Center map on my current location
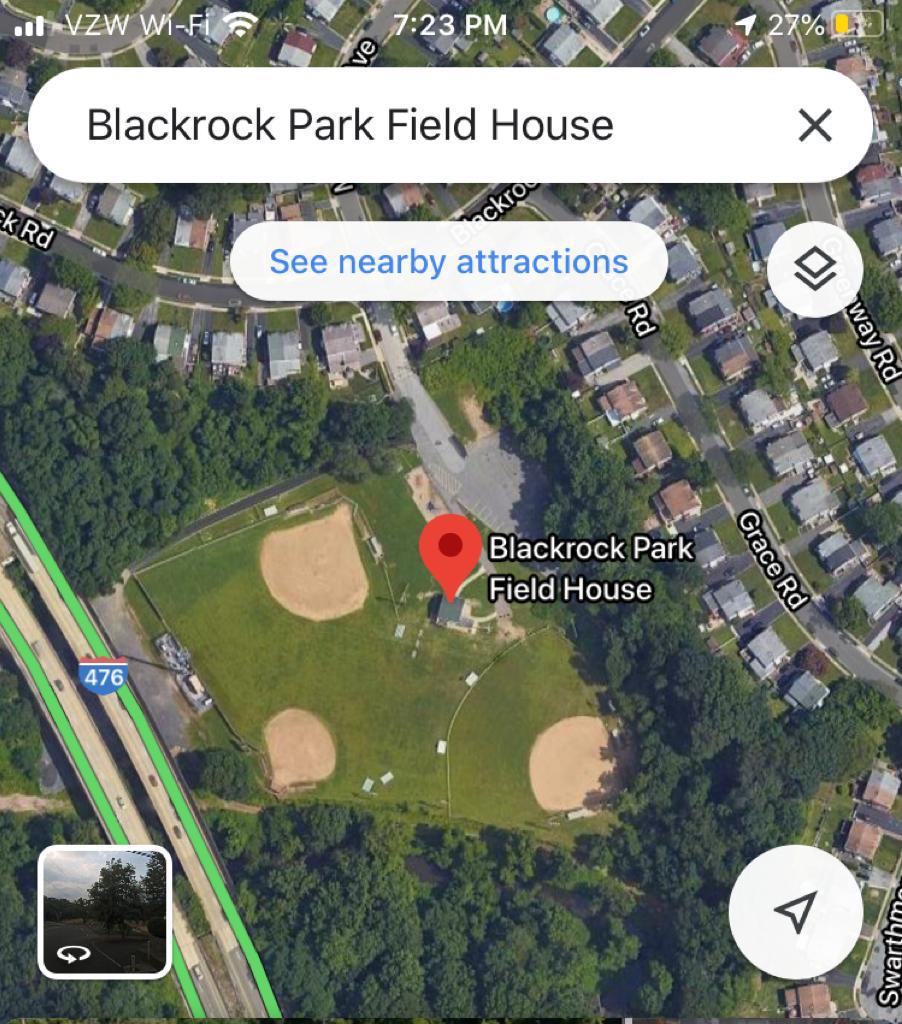Image resolution: width=902 pixels, height=1024 pixels. 795,911
